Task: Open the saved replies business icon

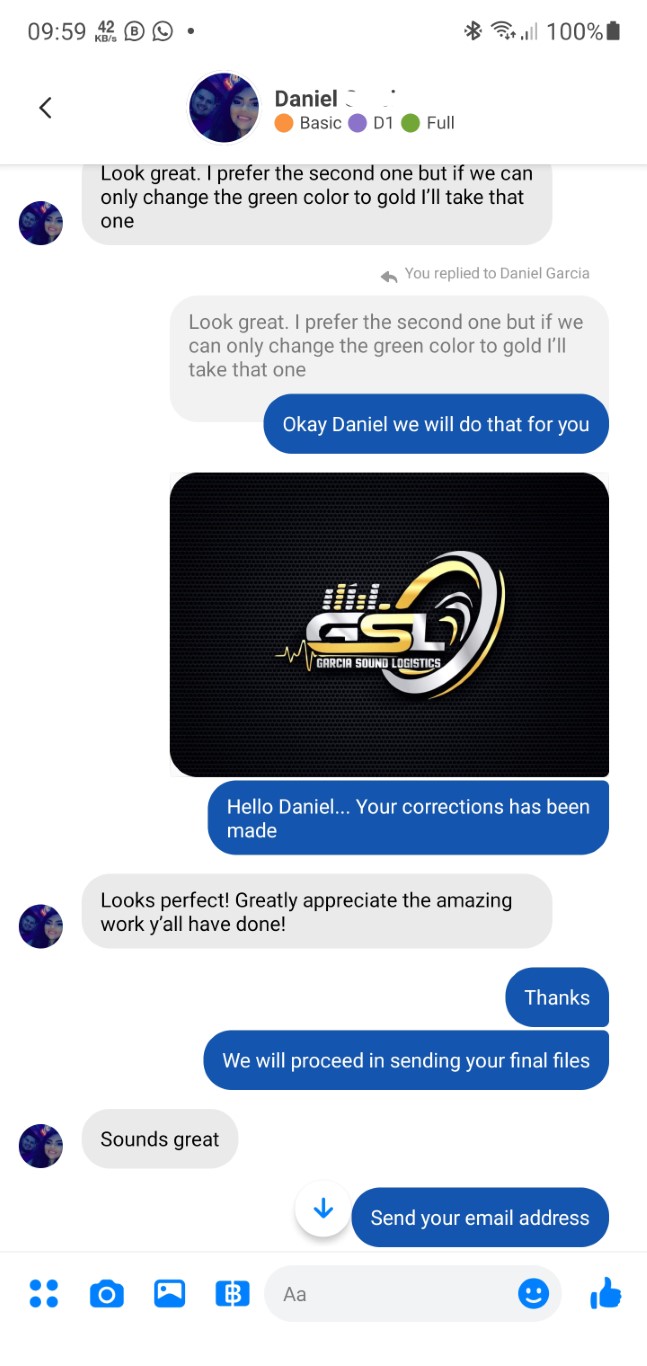Action: coord(232,1294)
